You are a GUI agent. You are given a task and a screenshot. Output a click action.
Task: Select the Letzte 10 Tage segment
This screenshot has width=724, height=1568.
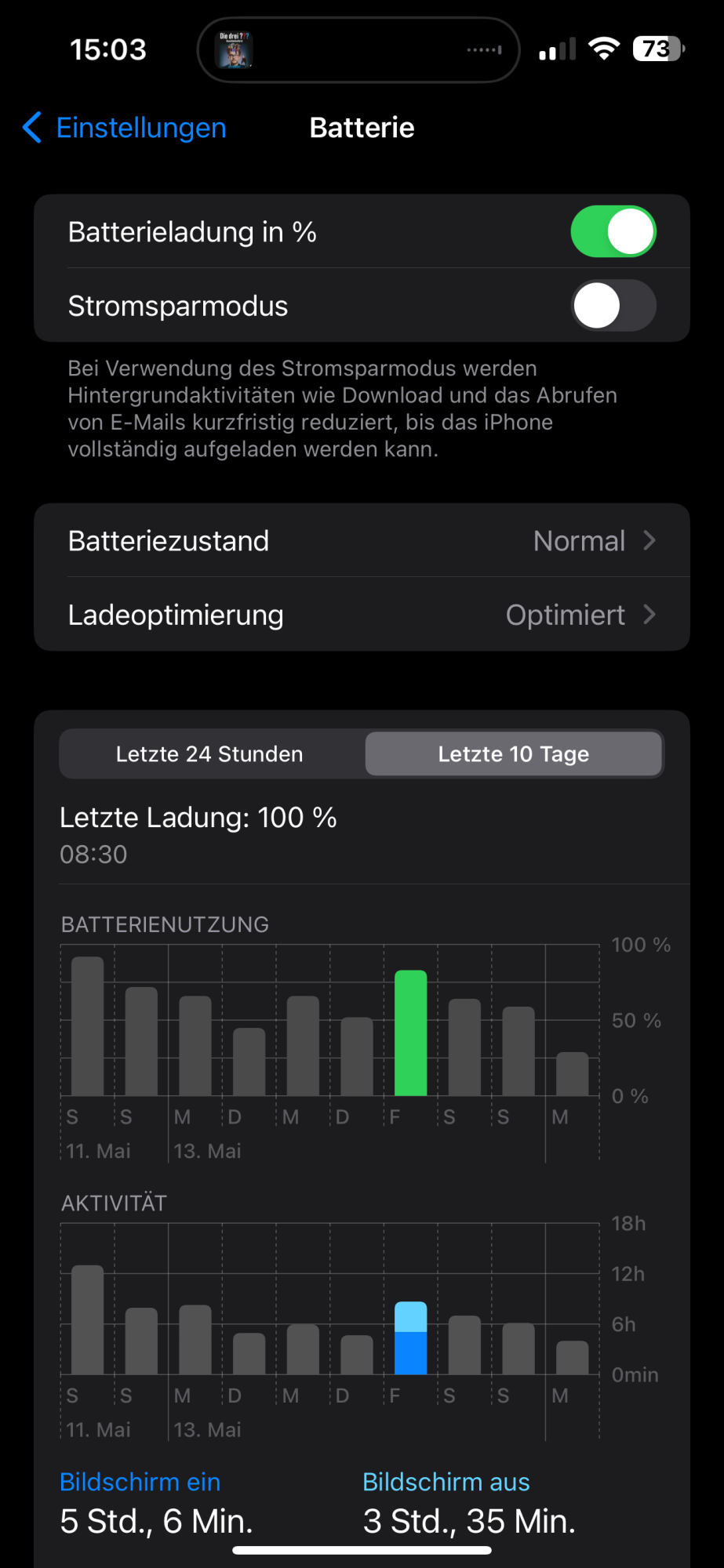(513, 754)
